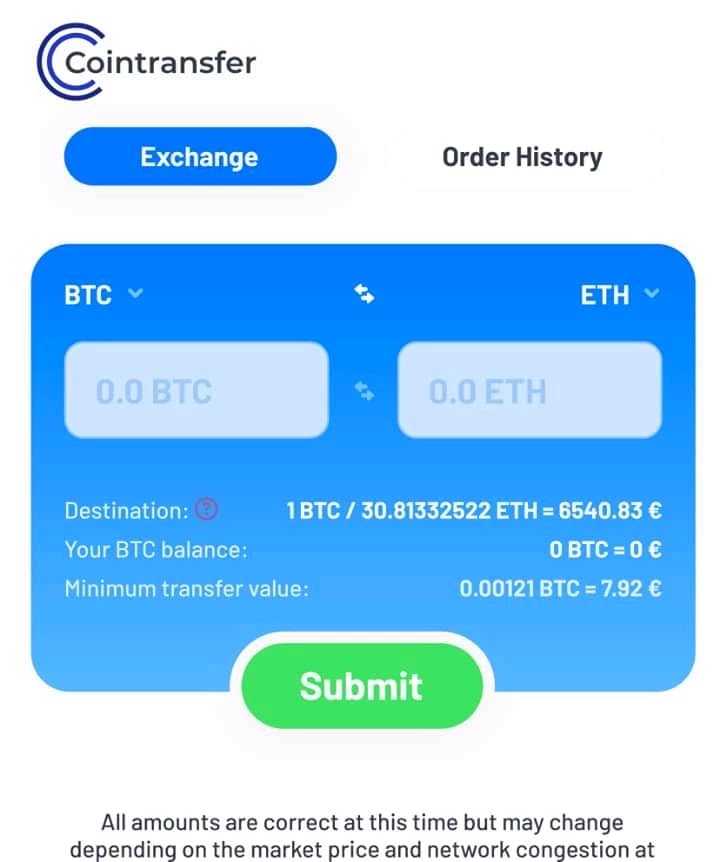Viewport: 720px width, 862px height.
Task: Open the Order History tab
Action: 522,157
